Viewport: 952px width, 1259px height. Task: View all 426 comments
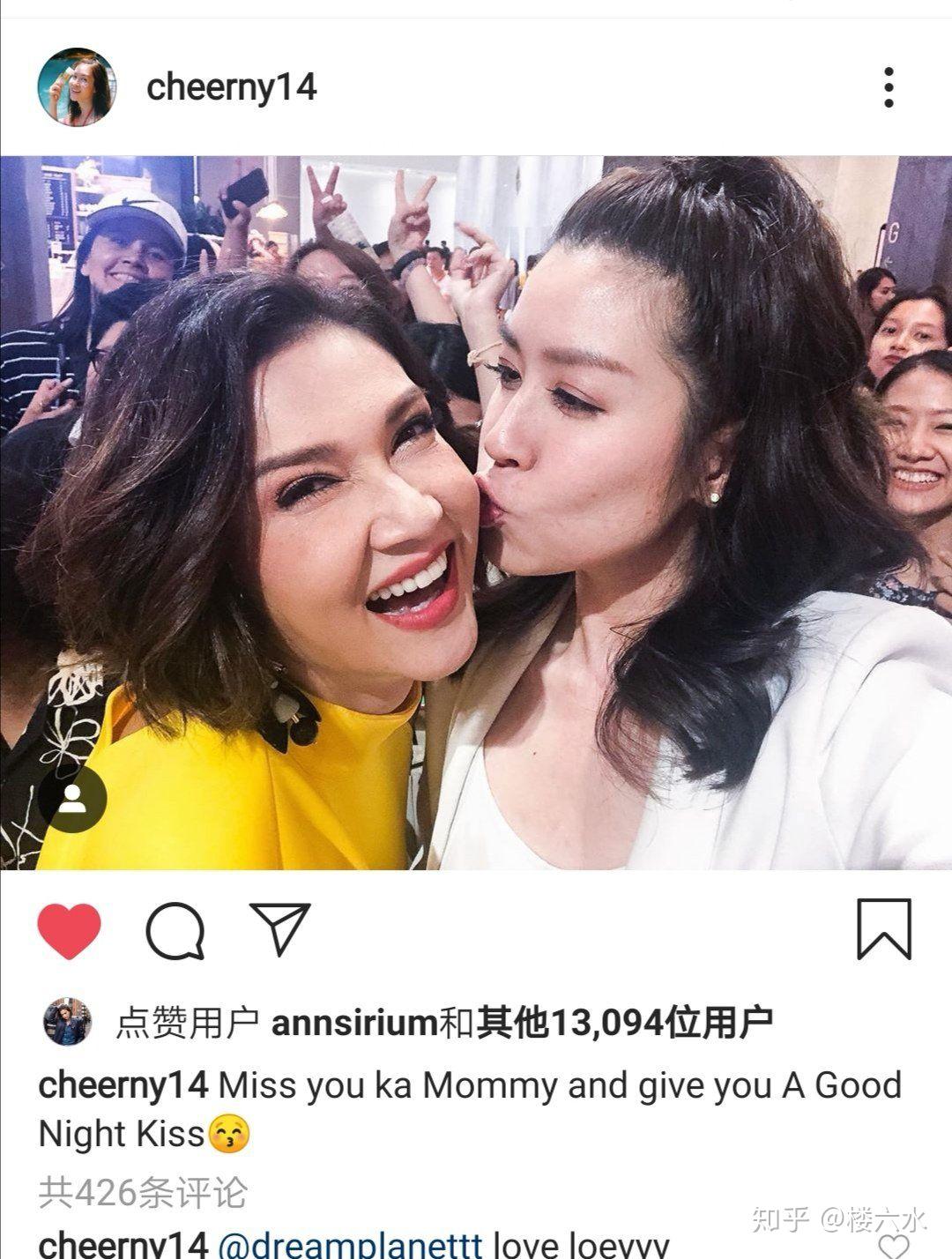(143, 1192)
